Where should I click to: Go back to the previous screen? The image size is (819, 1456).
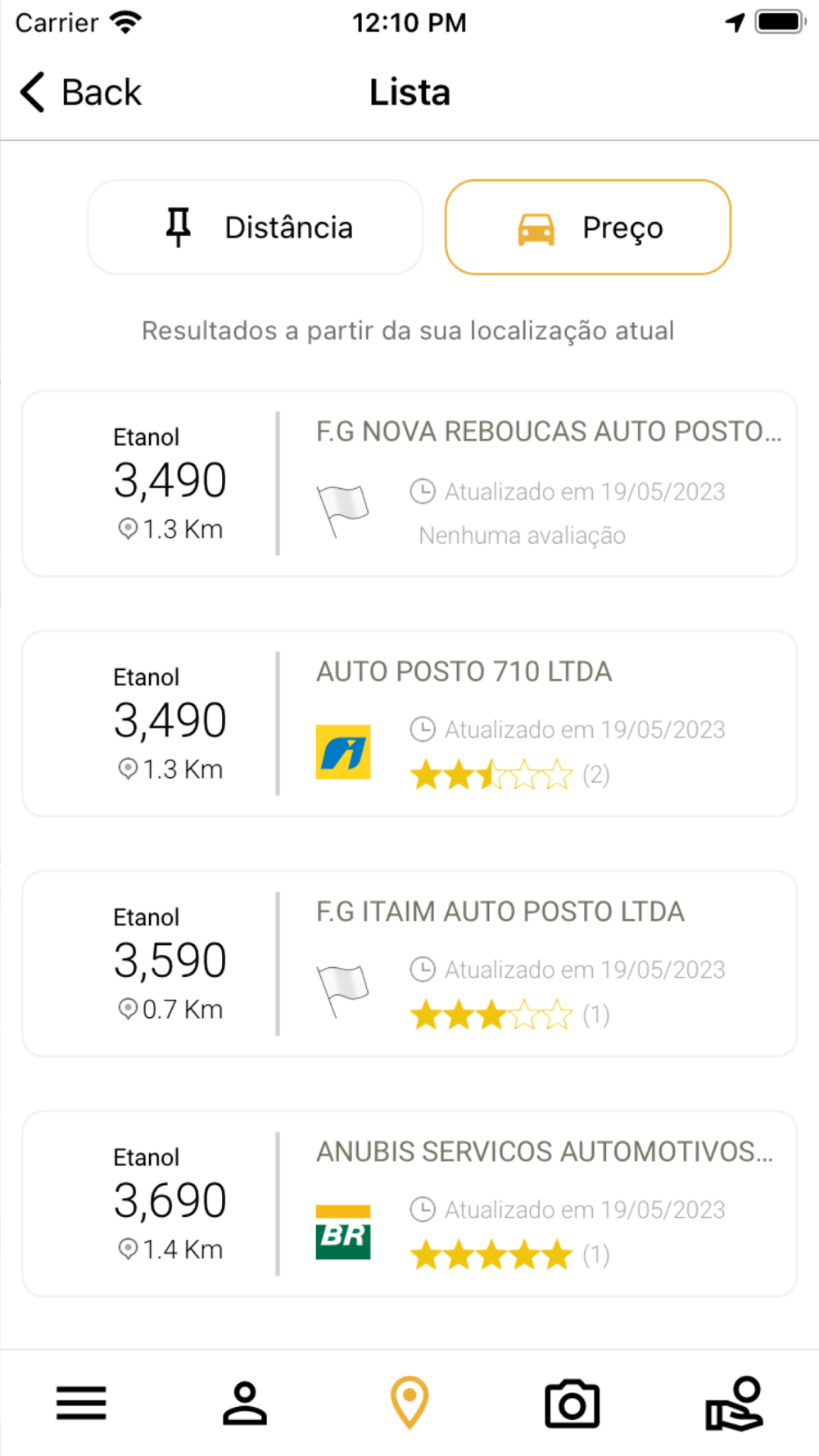click(x=80, y=92)
